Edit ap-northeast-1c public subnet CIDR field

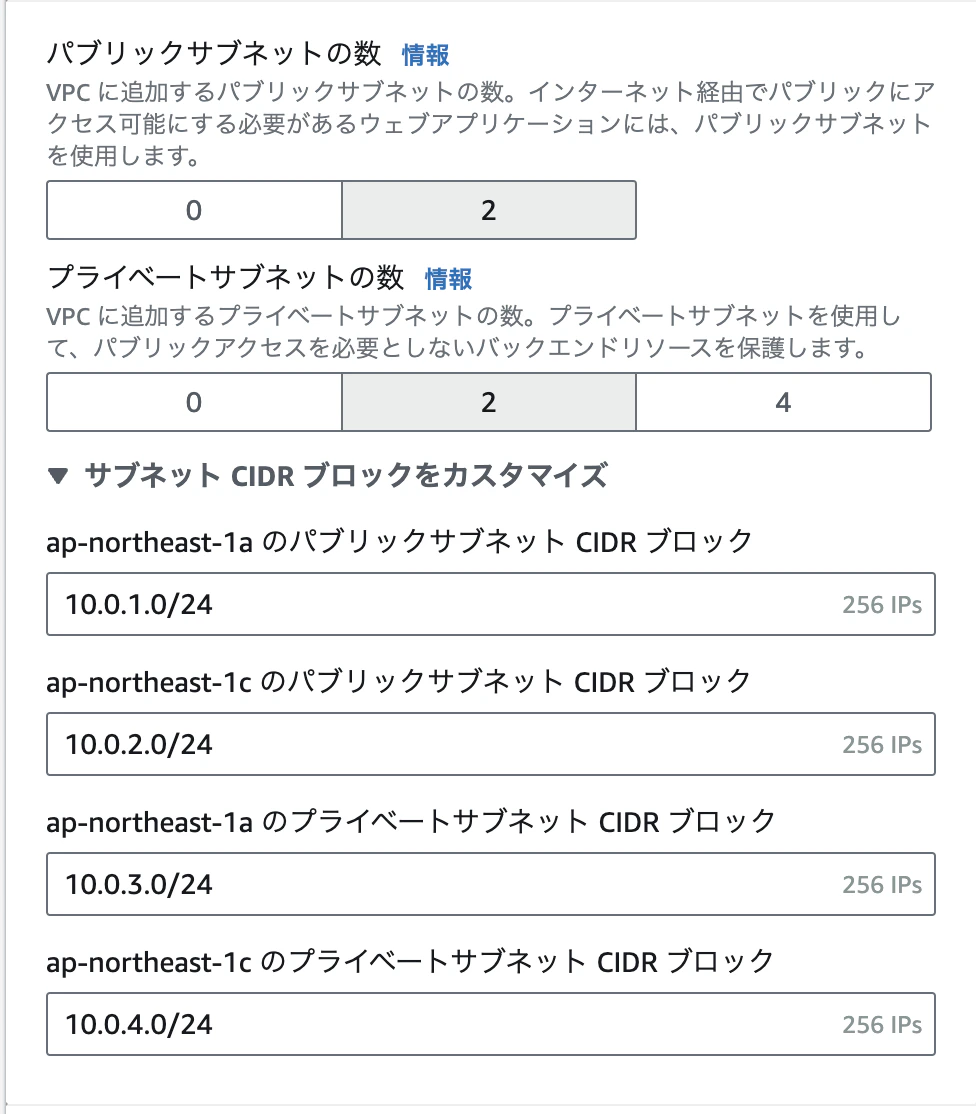point(440,744)
